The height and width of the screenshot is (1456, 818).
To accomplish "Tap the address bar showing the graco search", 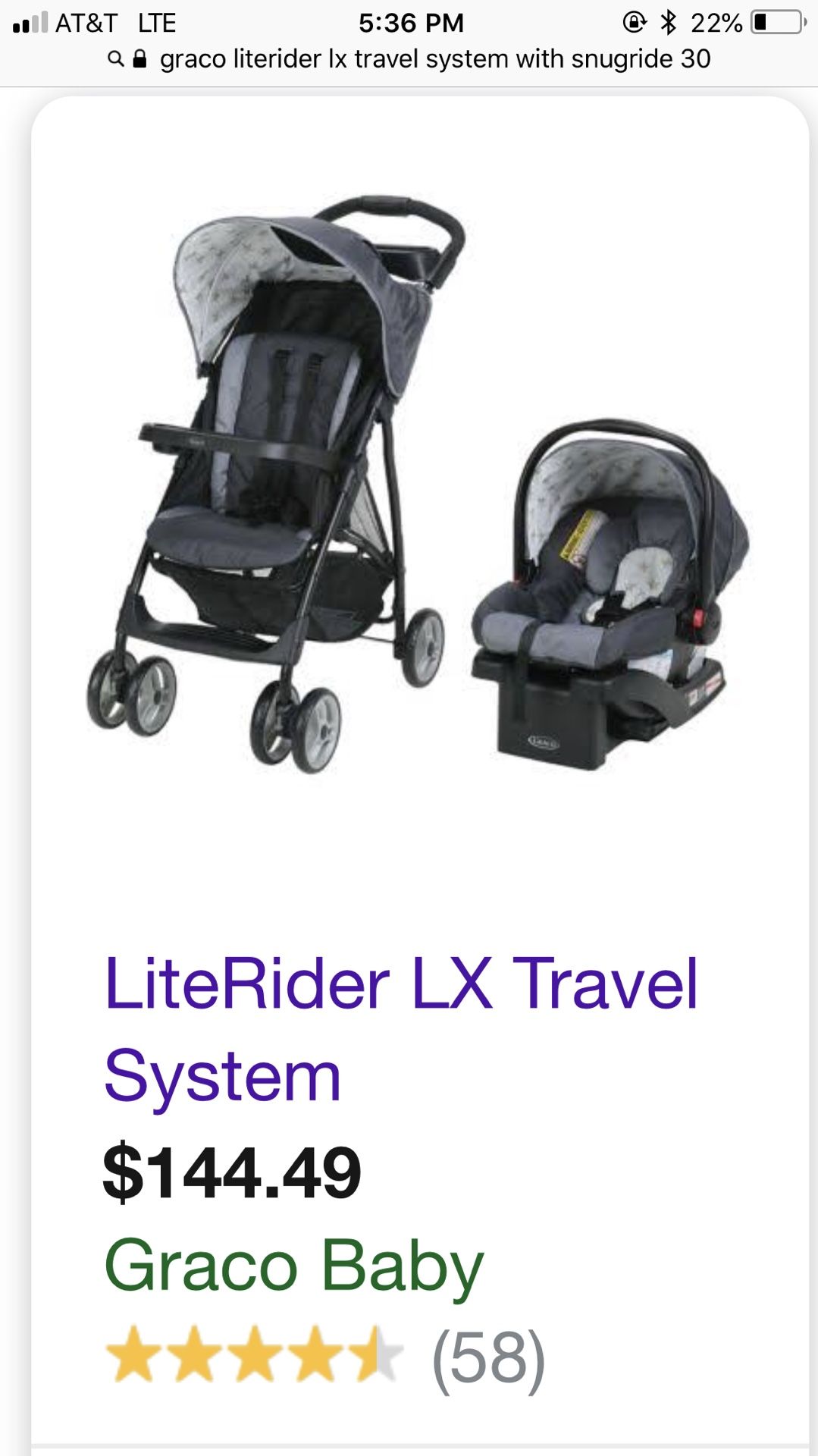I will 409,59.
